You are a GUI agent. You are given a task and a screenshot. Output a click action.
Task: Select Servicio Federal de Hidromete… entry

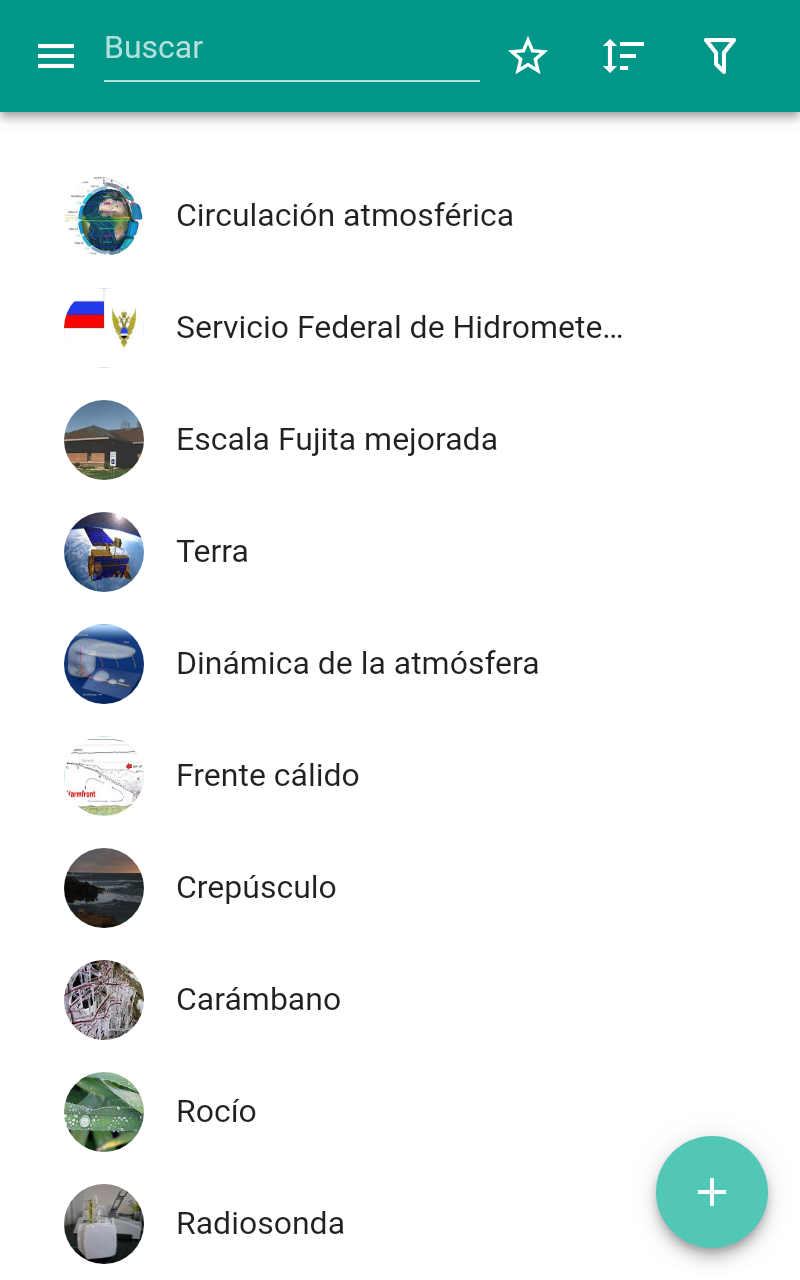398,328
